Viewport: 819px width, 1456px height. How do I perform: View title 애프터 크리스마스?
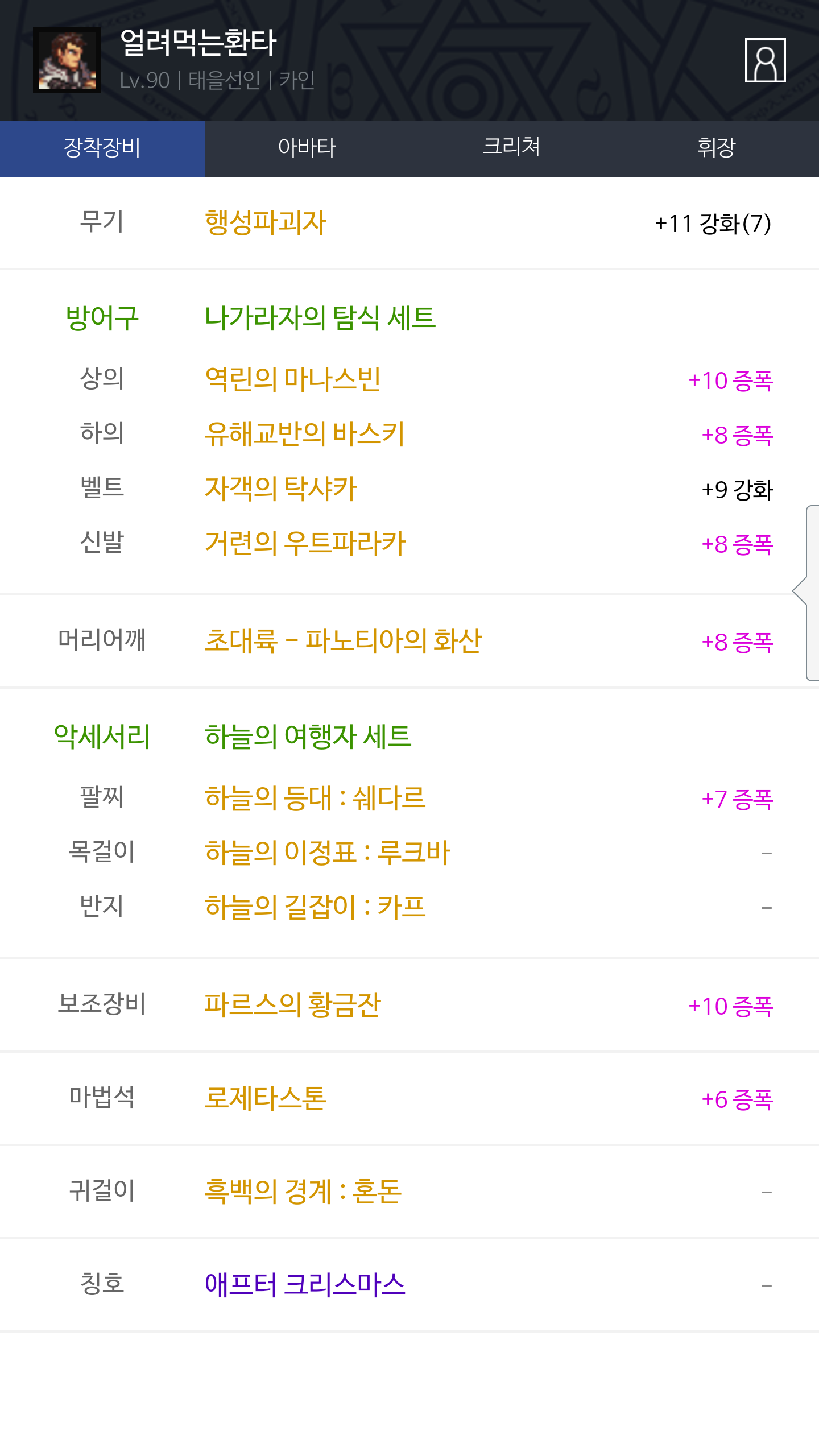[x=305, y=1285]
